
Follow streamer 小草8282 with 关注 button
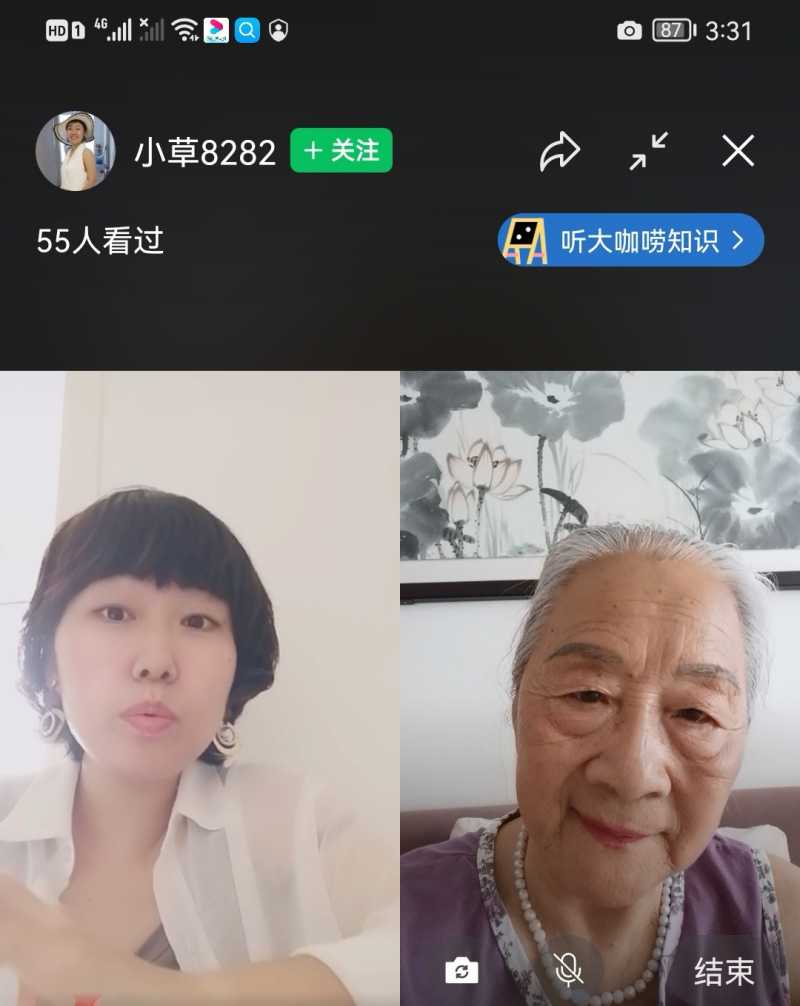pyautogui.click(x=340, y=150)
